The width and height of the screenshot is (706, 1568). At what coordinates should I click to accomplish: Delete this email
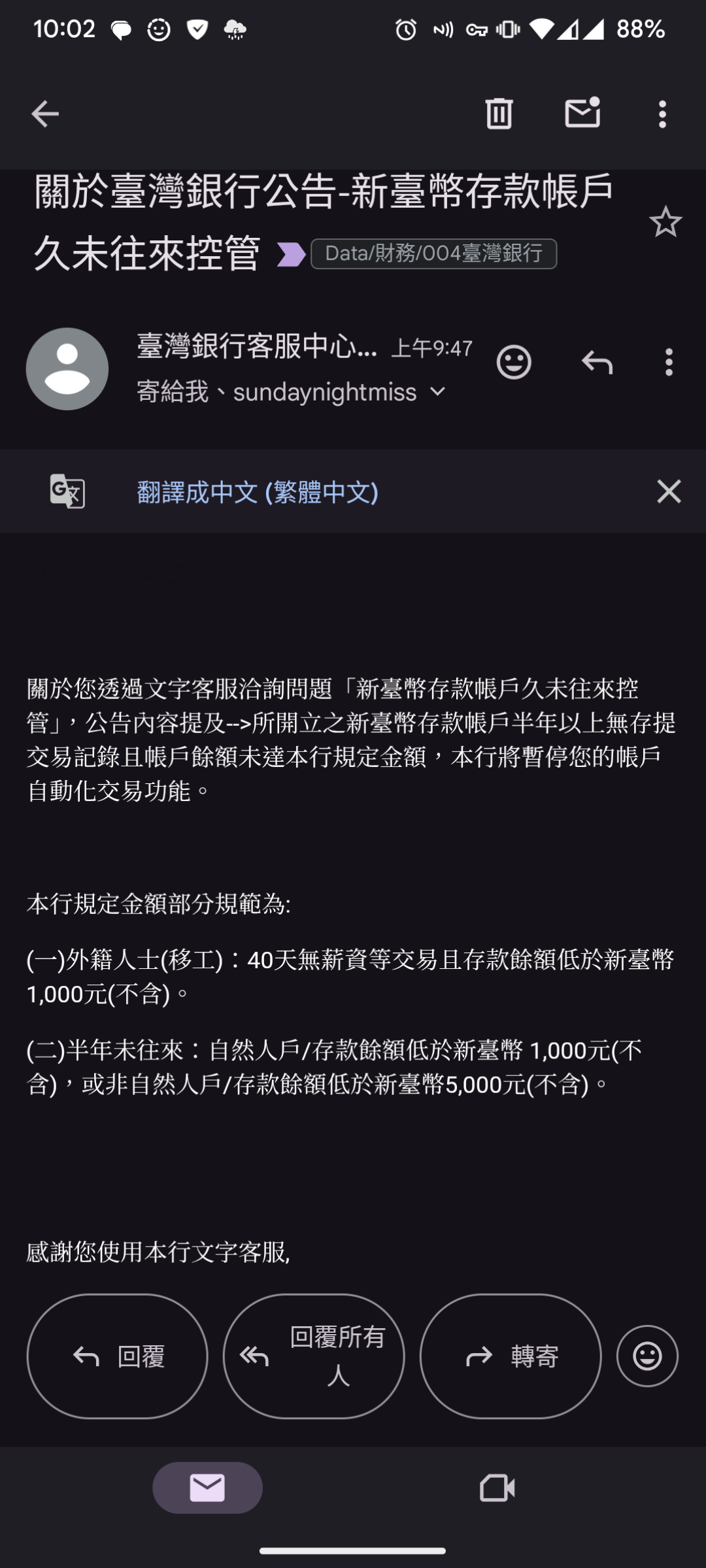tap(499, 114)
